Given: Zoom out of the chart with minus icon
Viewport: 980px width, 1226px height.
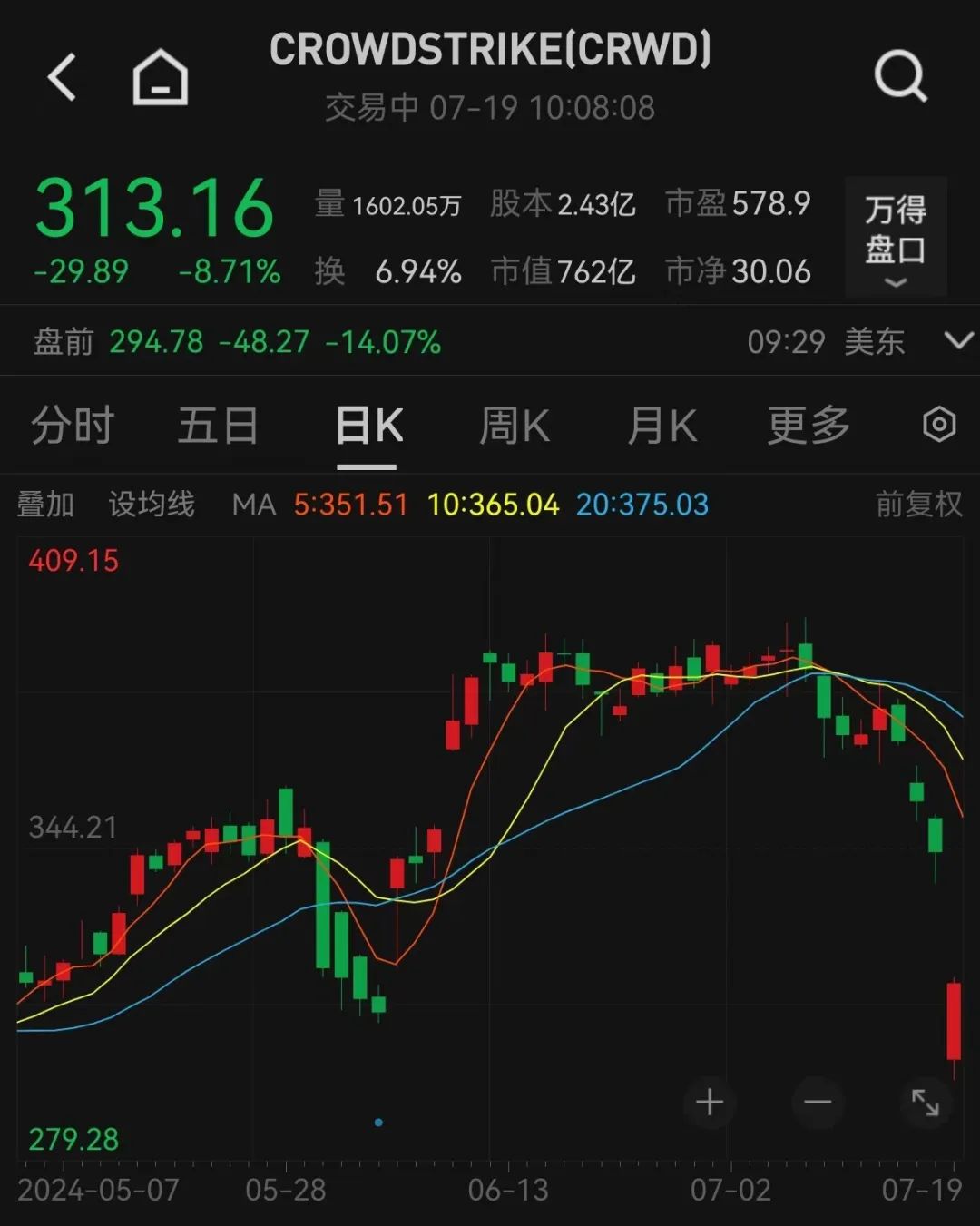Looking at the screenshot, I should pos(816,1103).
